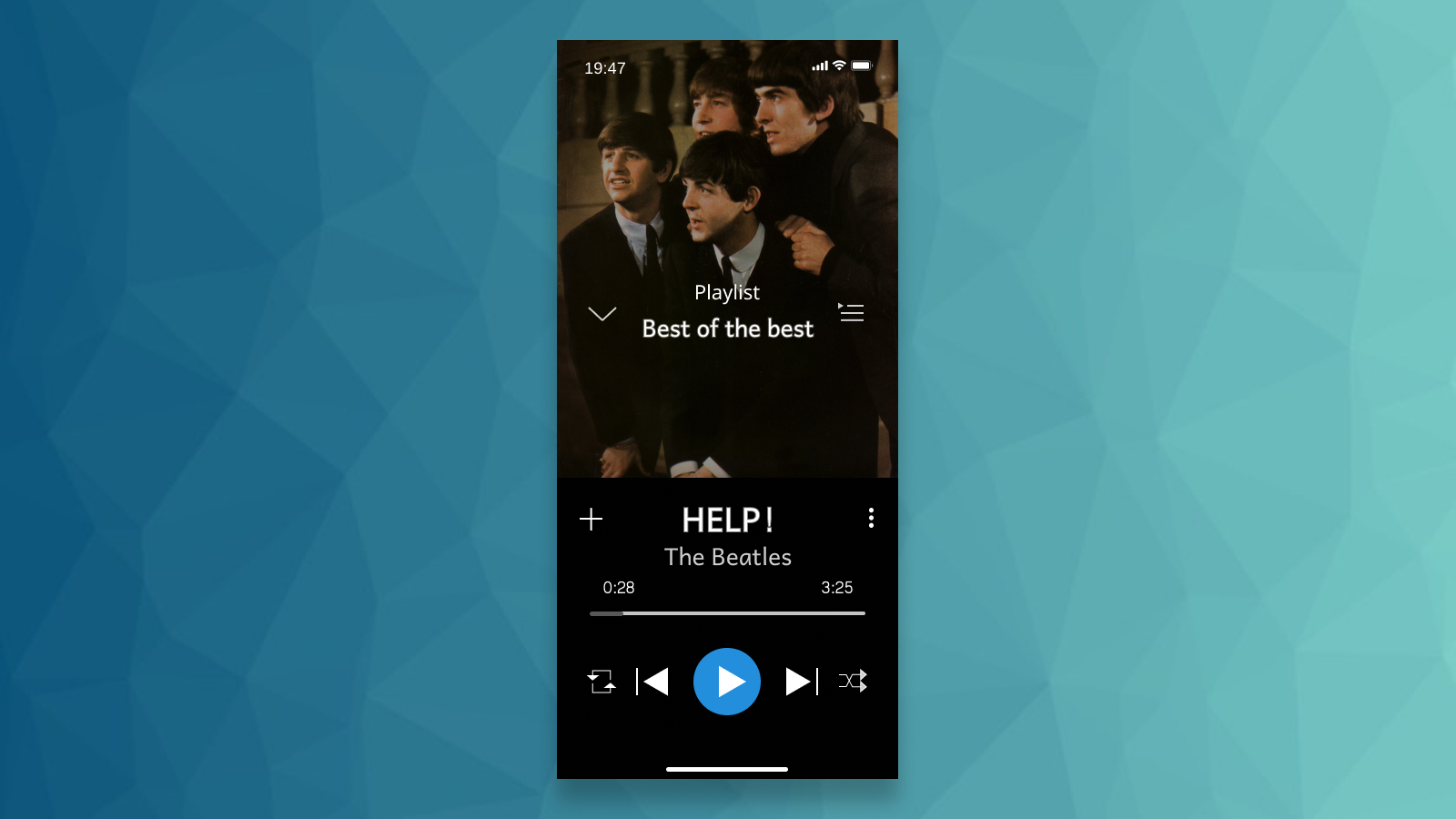Screen dimensions: 1456x819
Task: Skip to the next track
Action: tap(802, 682)
